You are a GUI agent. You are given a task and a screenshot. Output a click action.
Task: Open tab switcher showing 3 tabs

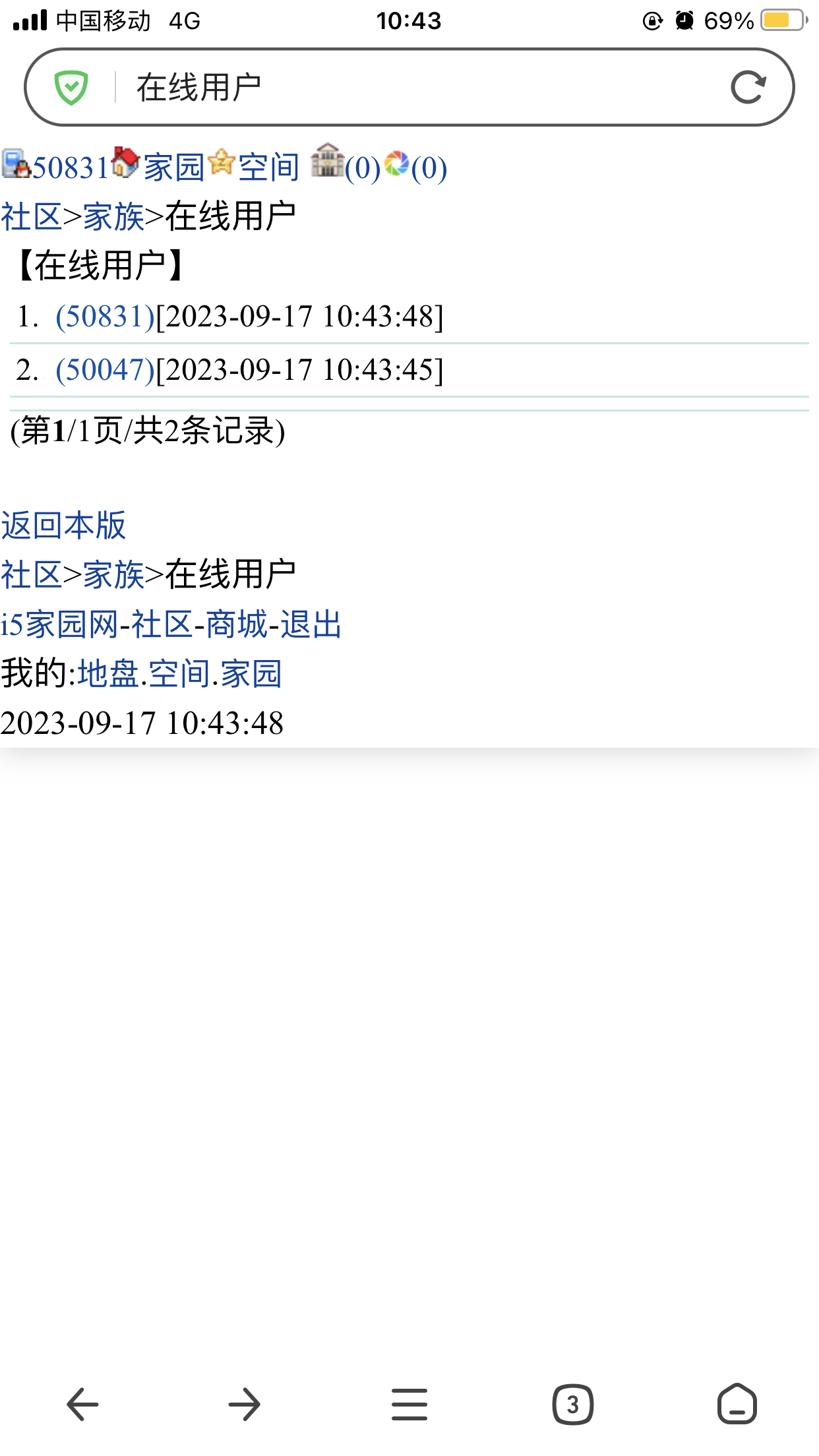click(572, 1404)
